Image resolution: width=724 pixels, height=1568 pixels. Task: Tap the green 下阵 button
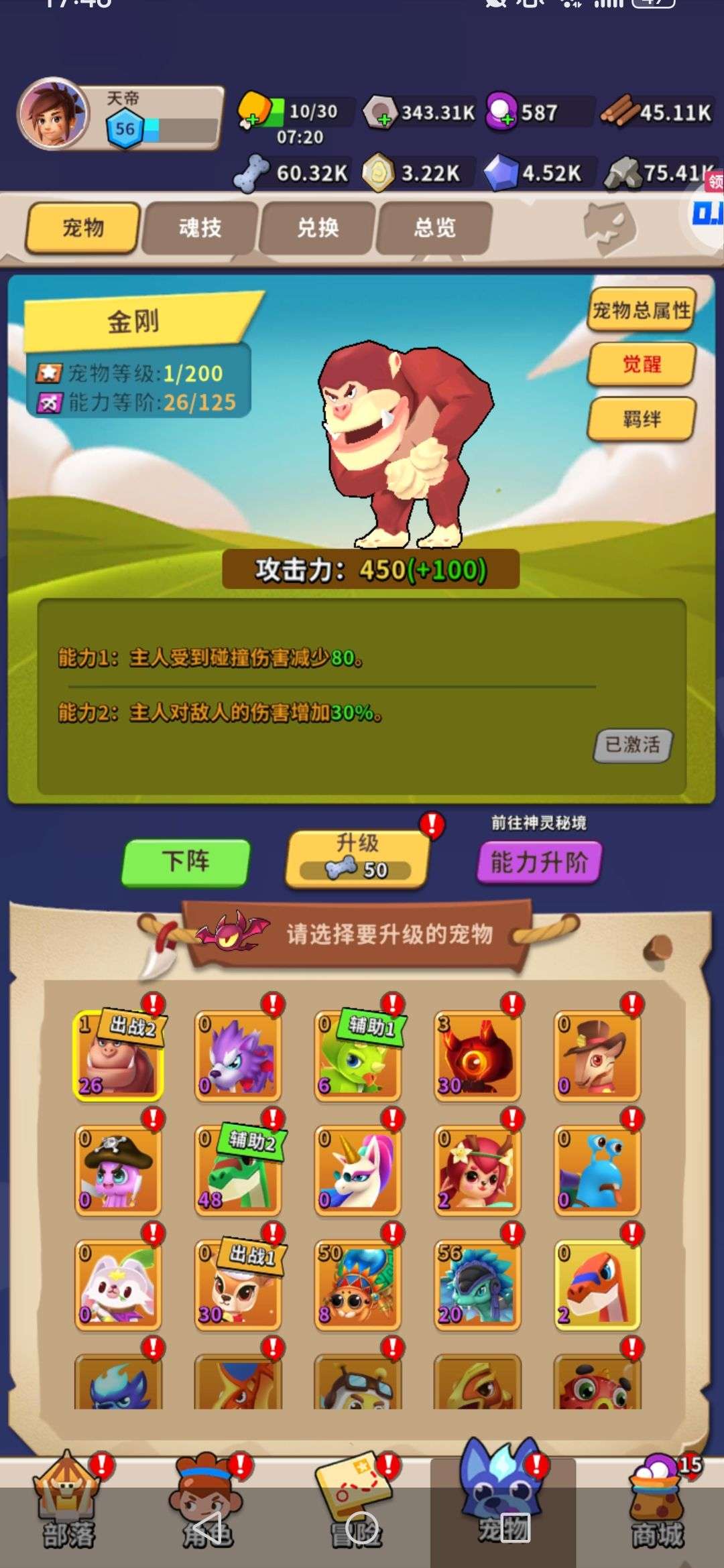pyautogui.click(x=186, y=862)
